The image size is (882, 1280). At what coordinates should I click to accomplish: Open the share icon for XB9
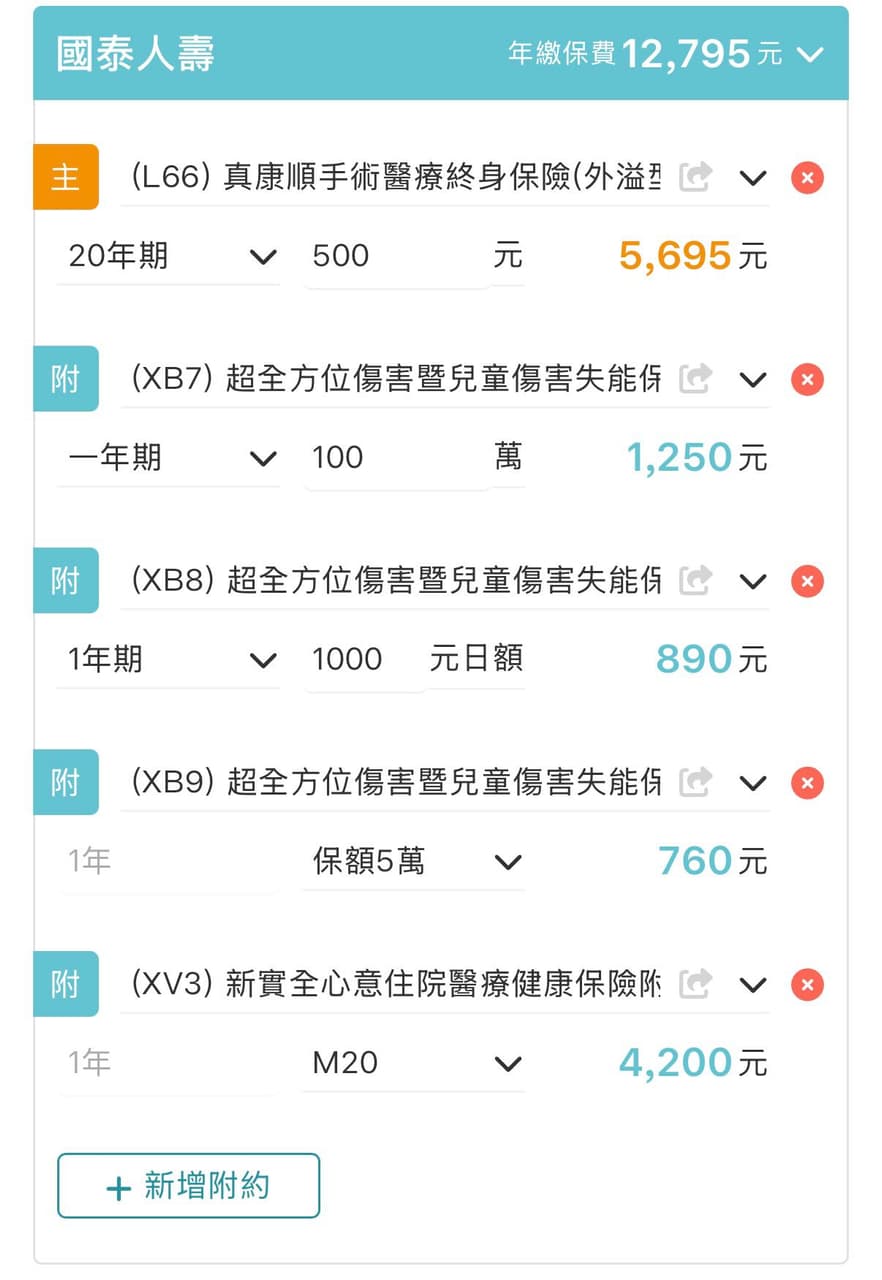[x=695, y=783]
